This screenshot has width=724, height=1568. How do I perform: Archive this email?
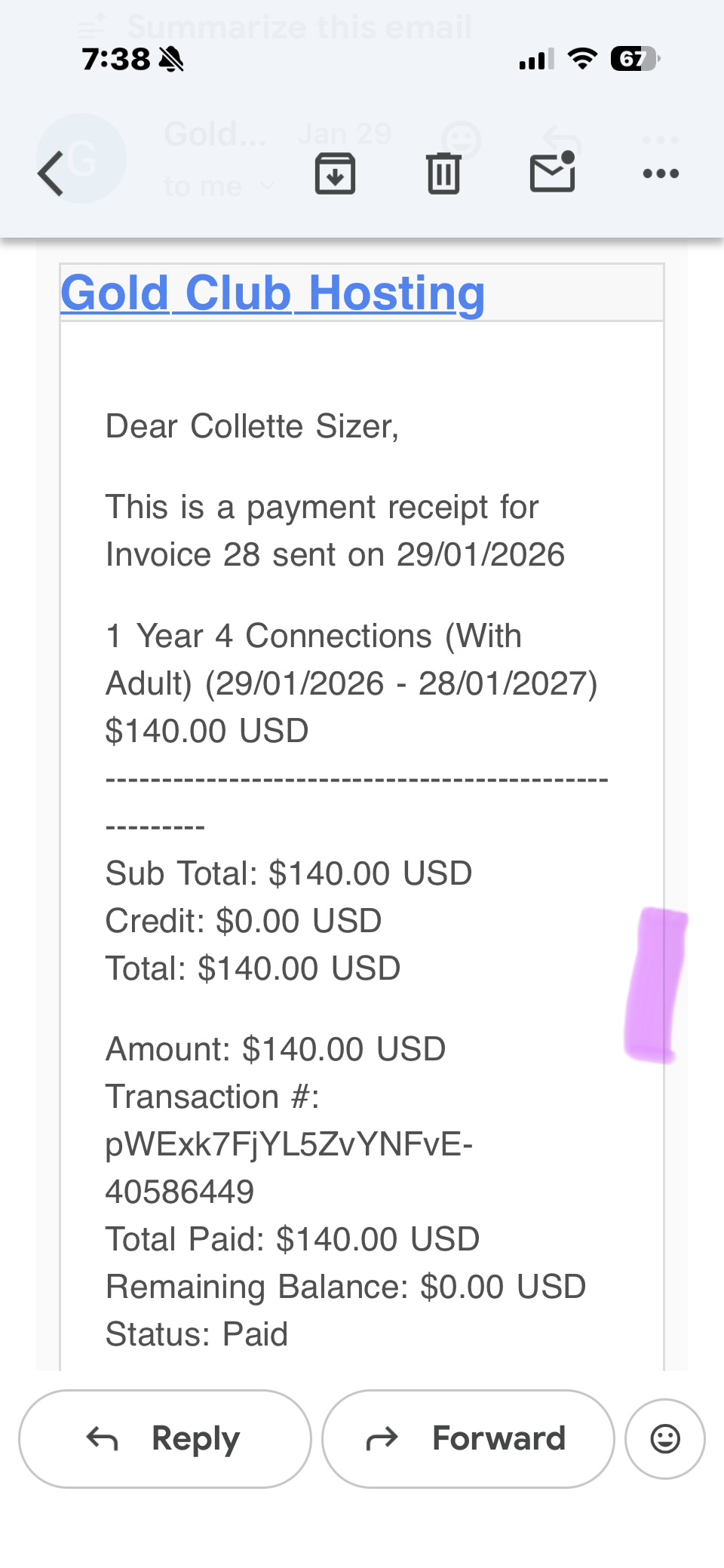pyautogui.click(x=335, y=173)
